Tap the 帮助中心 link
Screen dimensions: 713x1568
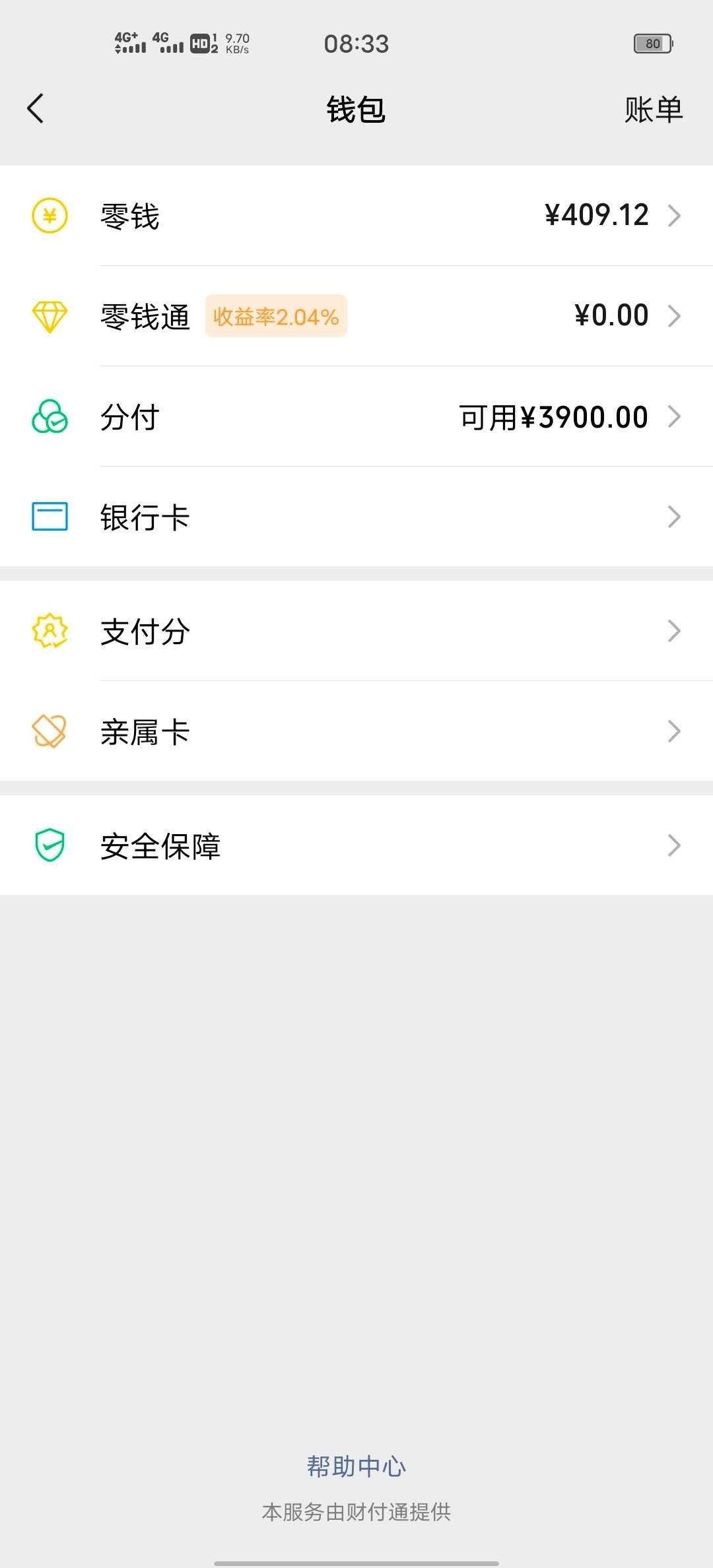coord(356,1466)
